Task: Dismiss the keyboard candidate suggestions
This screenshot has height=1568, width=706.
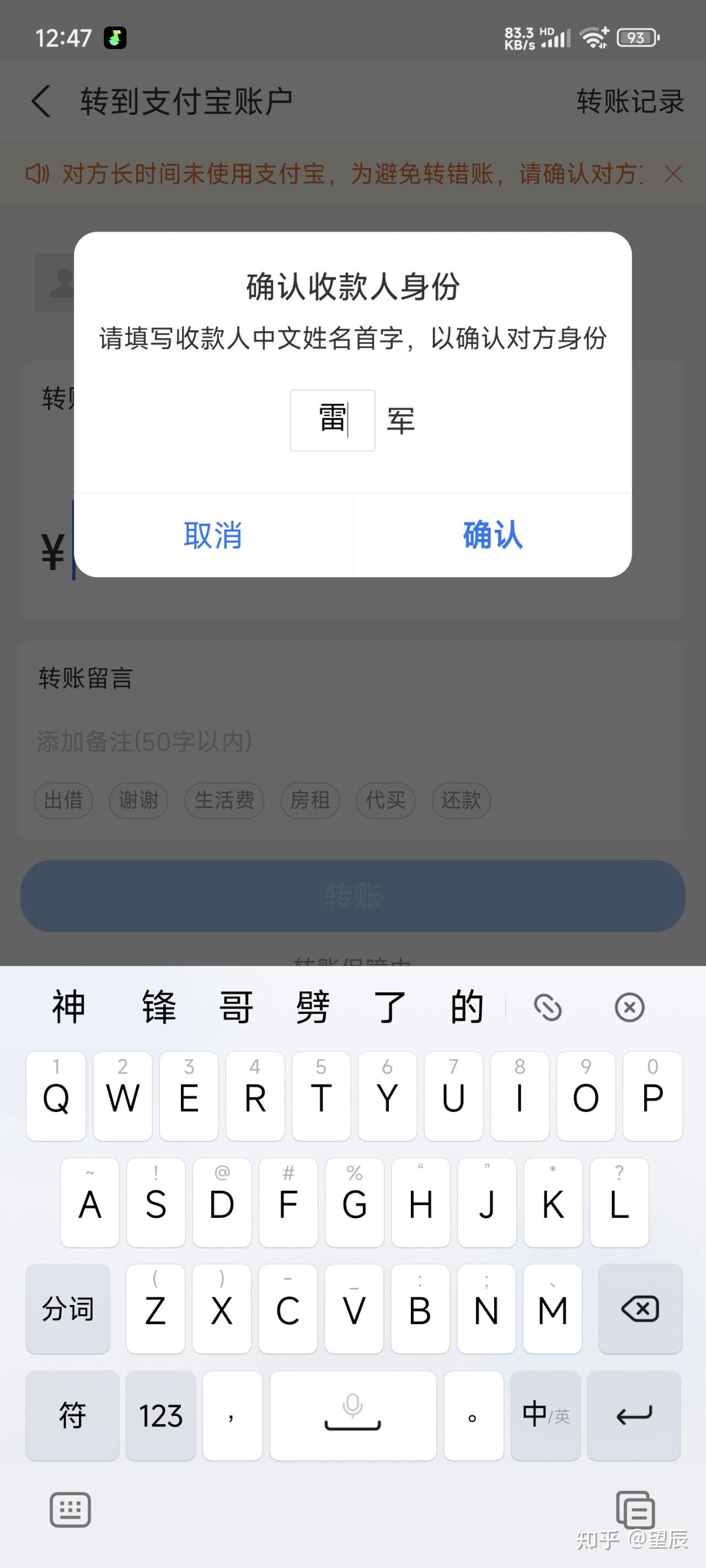Action: click(x=629, y=1007)
